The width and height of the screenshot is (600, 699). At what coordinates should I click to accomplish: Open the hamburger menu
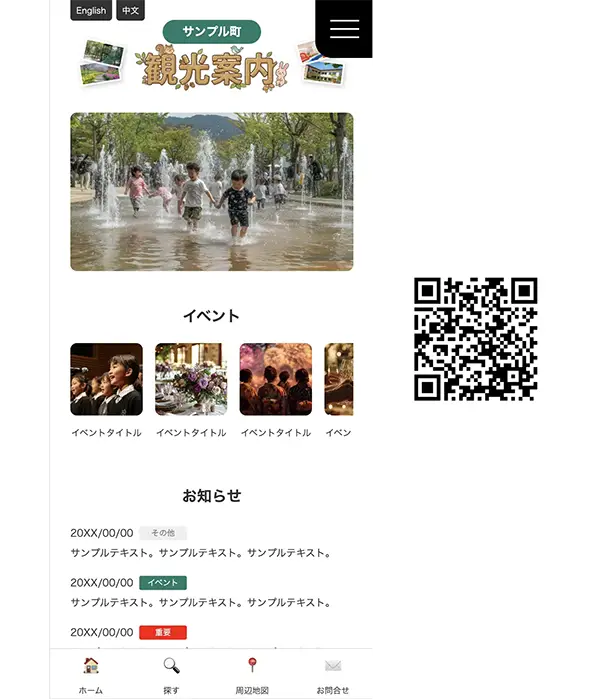click(344, 29)
